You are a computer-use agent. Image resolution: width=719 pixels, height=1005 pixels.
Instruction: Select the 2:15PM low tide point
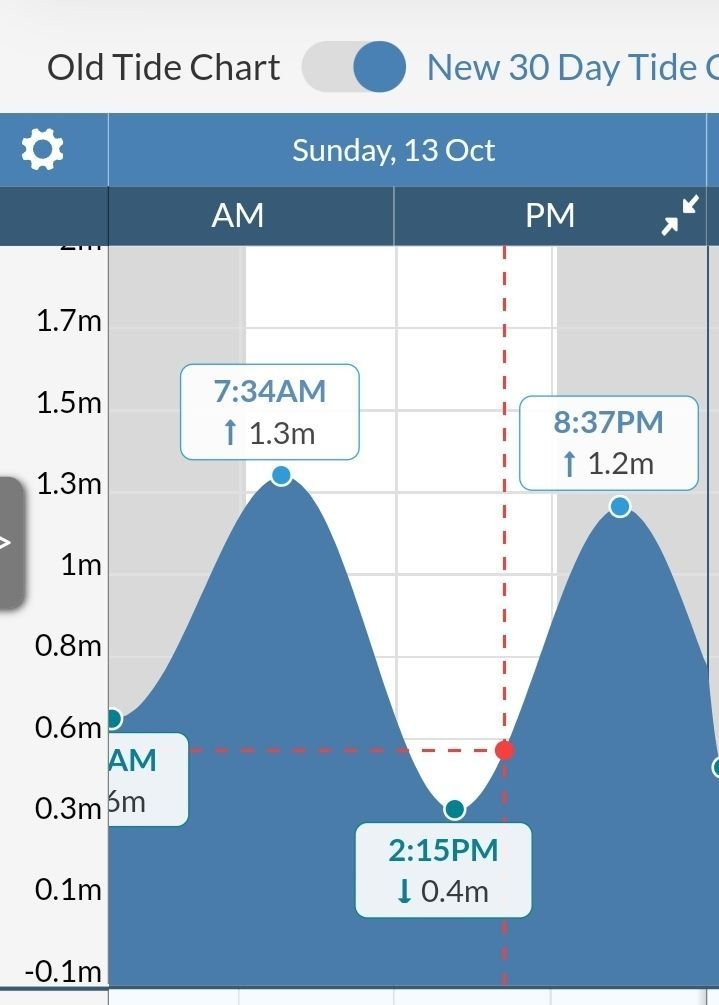[455, 809]
